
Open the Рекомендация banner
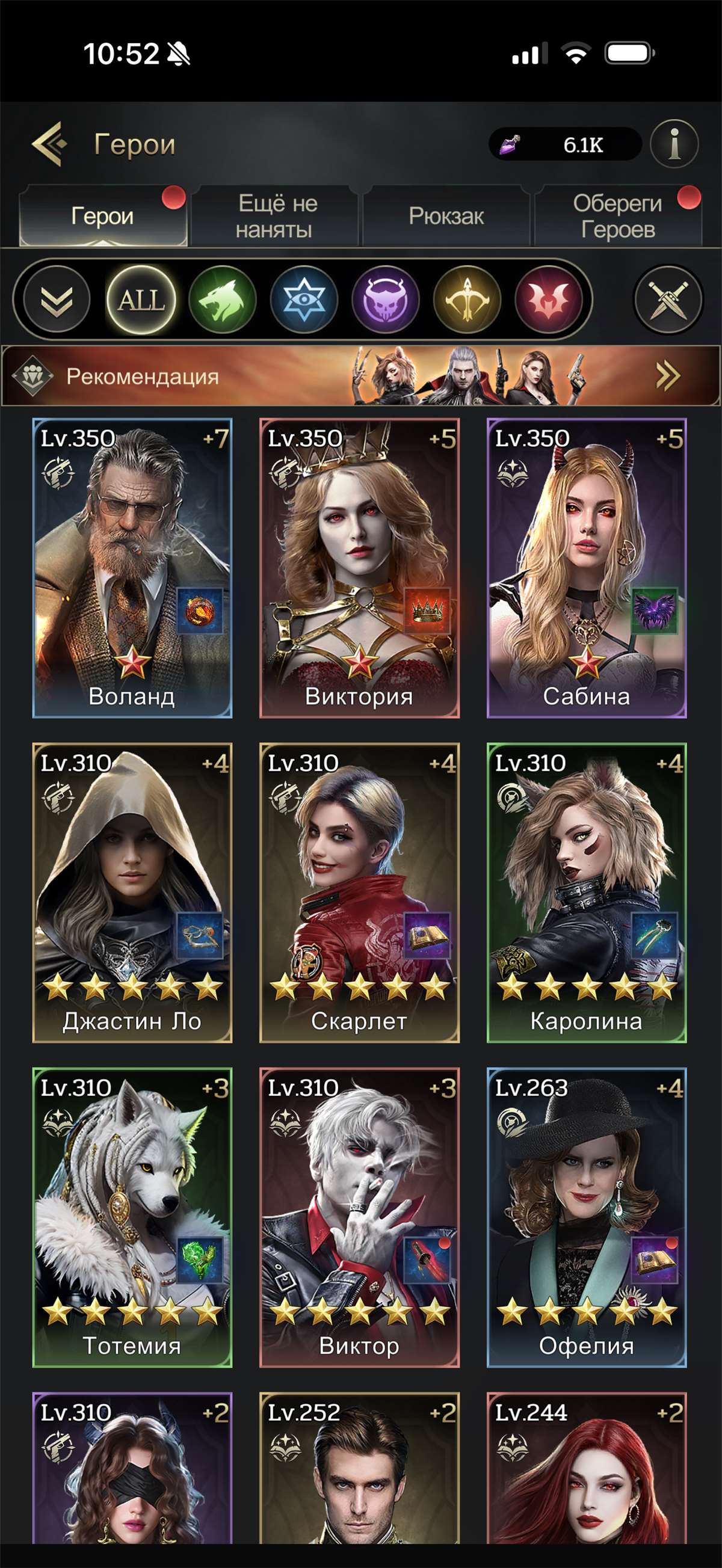(x=360, y=376)
